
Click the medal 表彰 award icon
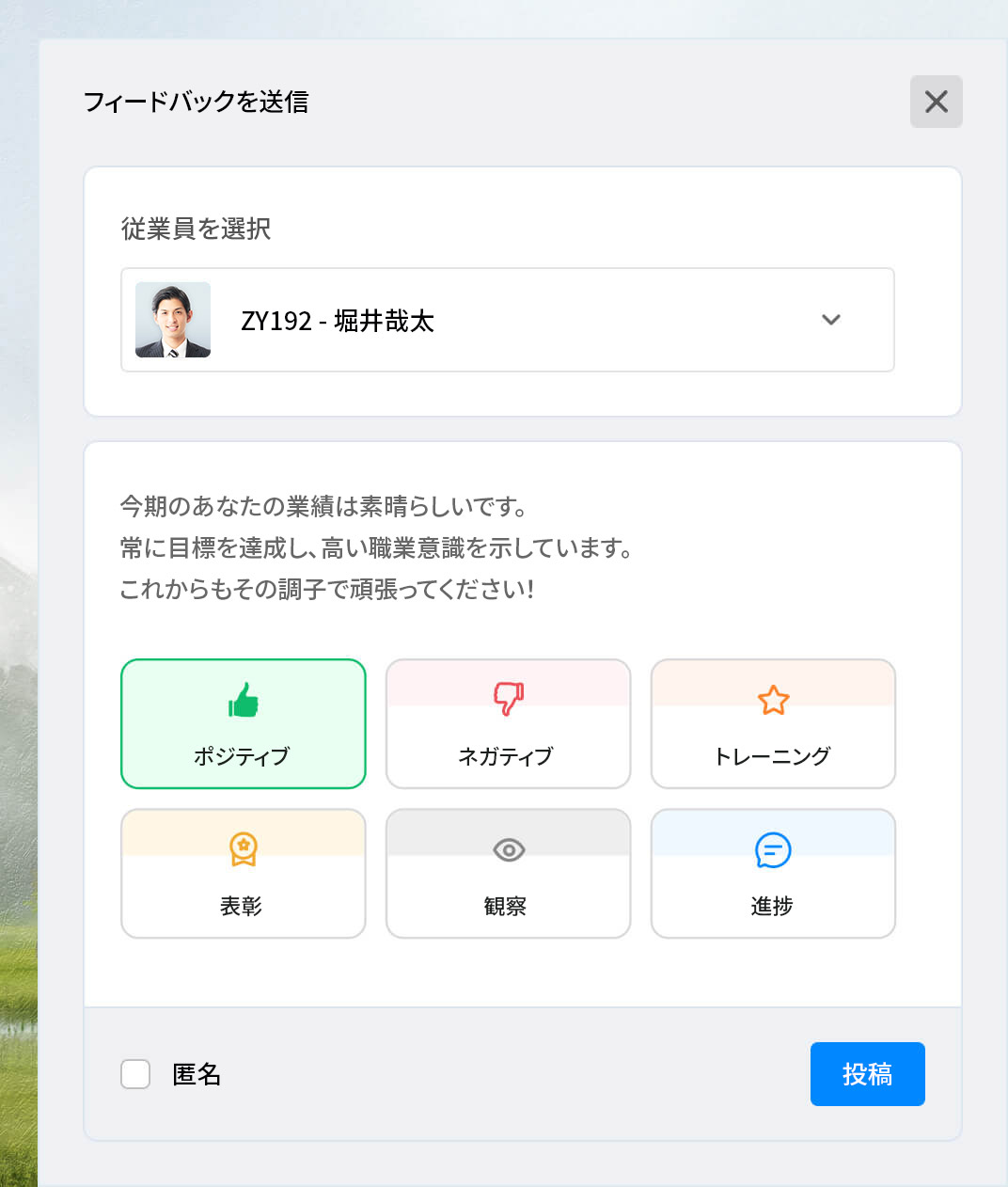(x=244, y=848)
